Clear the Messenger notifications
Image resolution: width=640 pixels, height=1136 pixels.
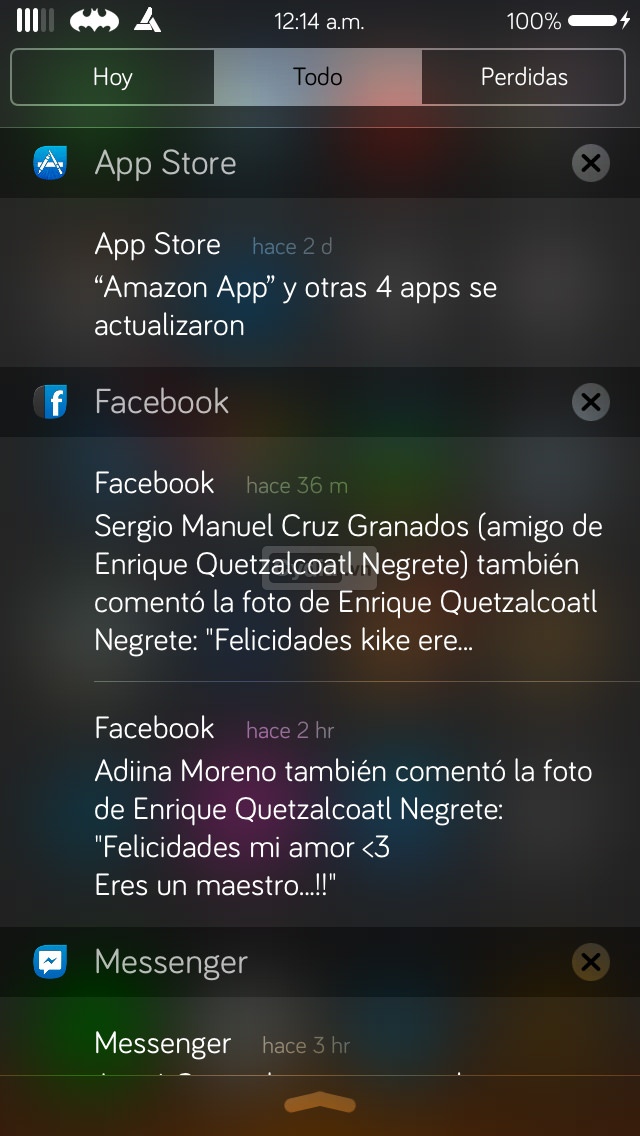point(590,962)
